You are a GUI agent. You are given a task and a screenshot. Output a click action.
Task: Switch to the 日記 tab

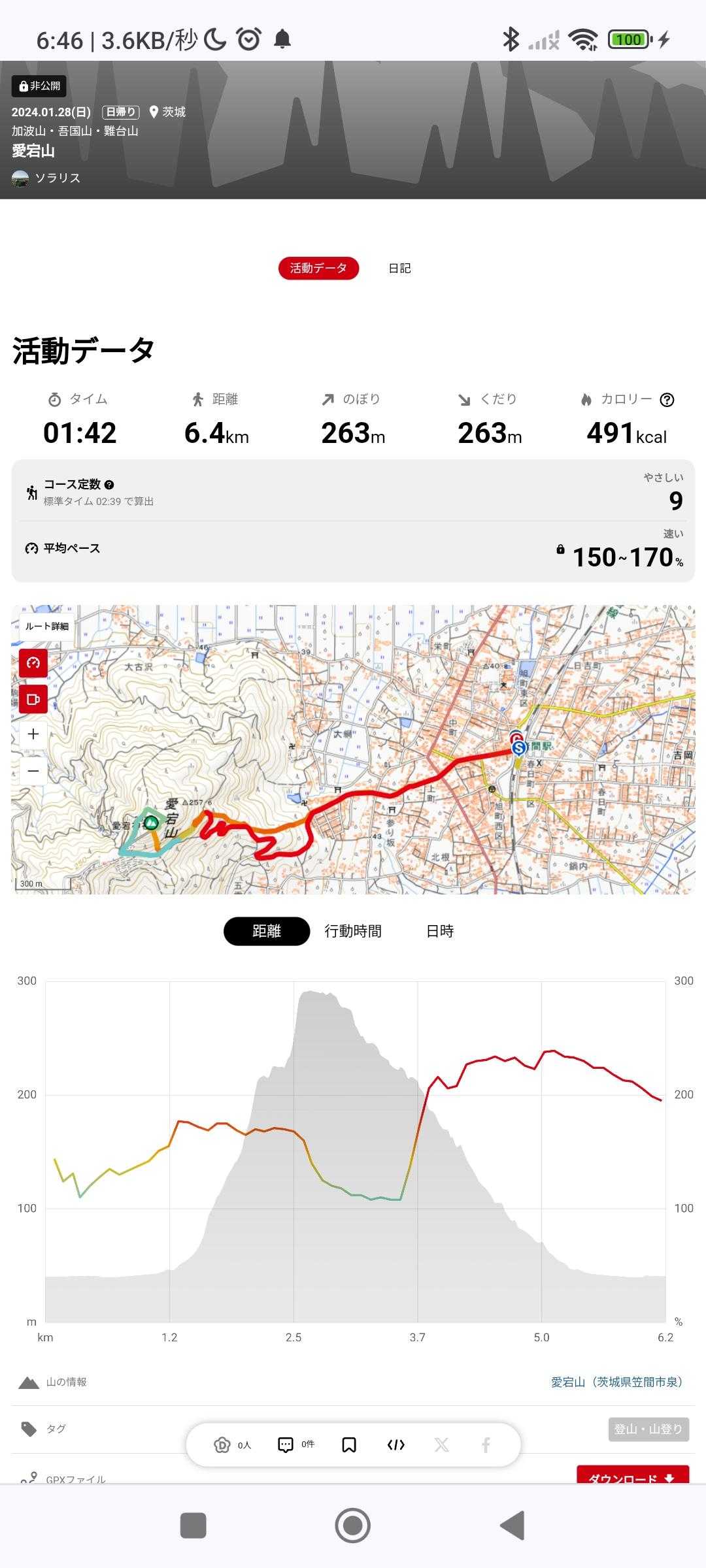click(399, 269)
